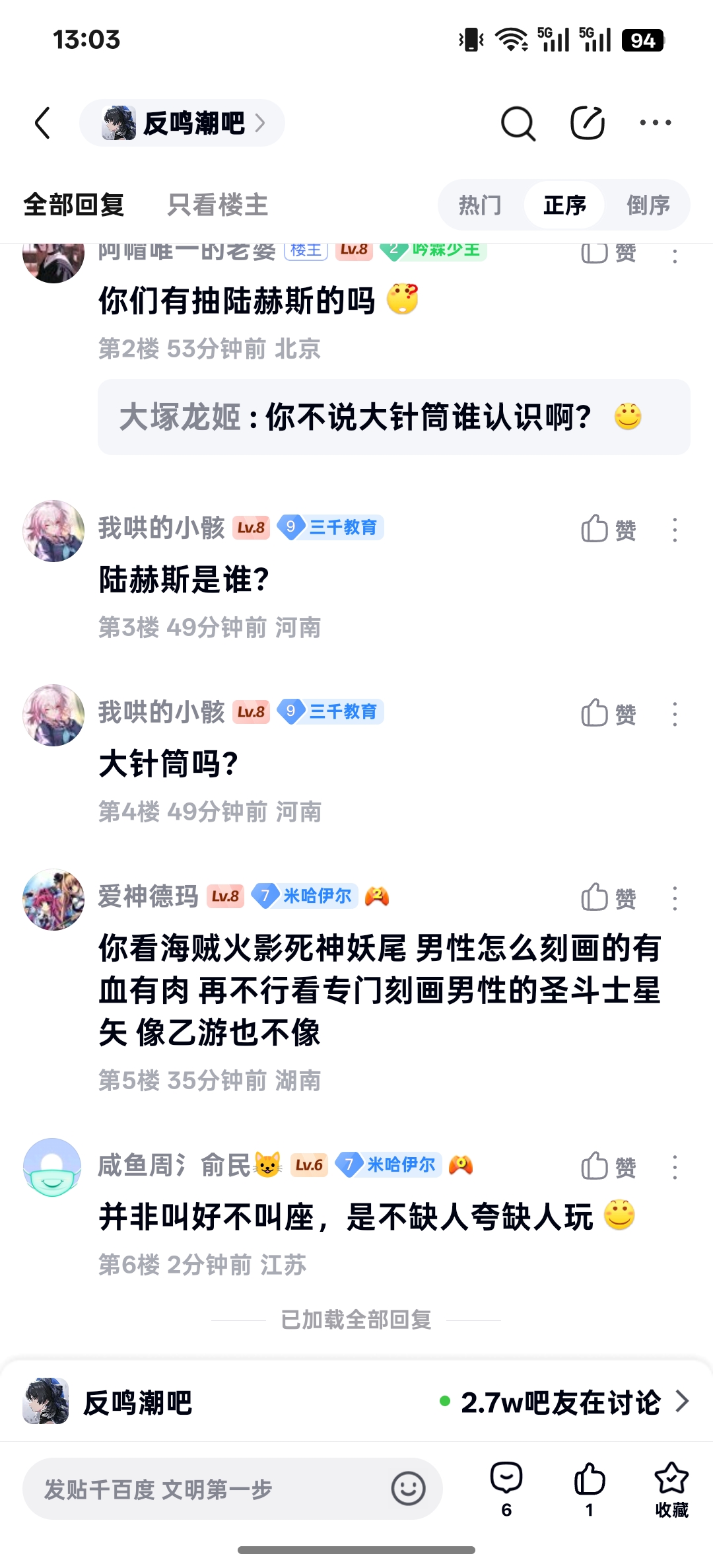Switch to 只看楼主 tab

point(217,205)
